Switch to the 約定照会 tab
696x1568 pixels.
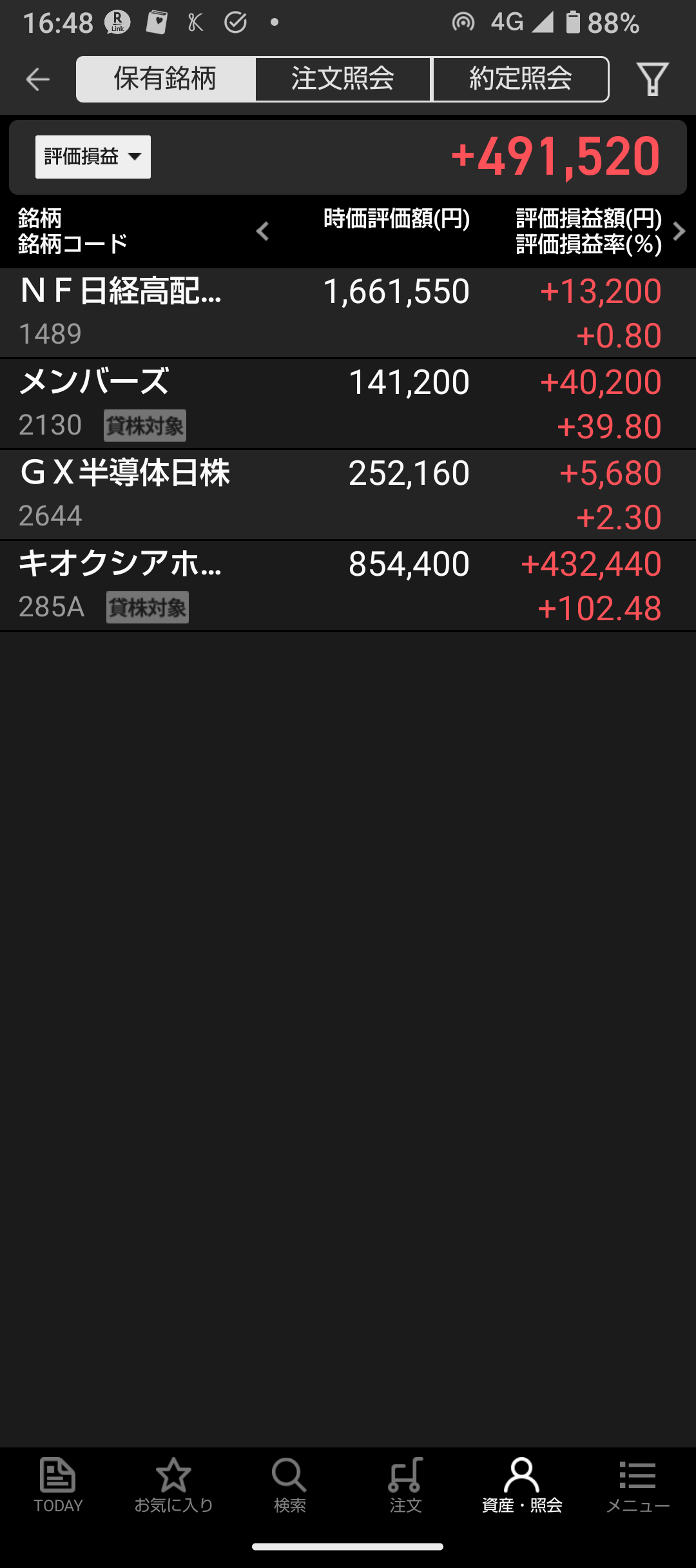click(521, 79)
